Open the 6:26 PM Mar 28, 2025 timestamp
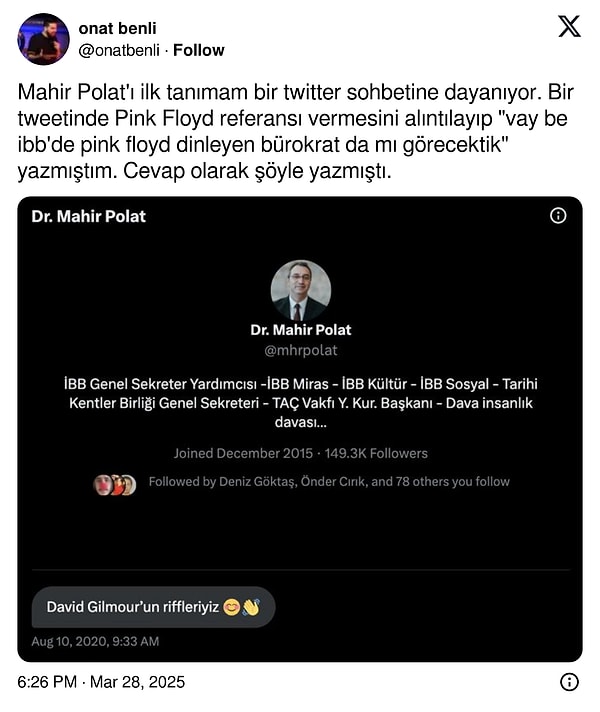The width and height of the screenshot is (600, 712). coord(101,682)
